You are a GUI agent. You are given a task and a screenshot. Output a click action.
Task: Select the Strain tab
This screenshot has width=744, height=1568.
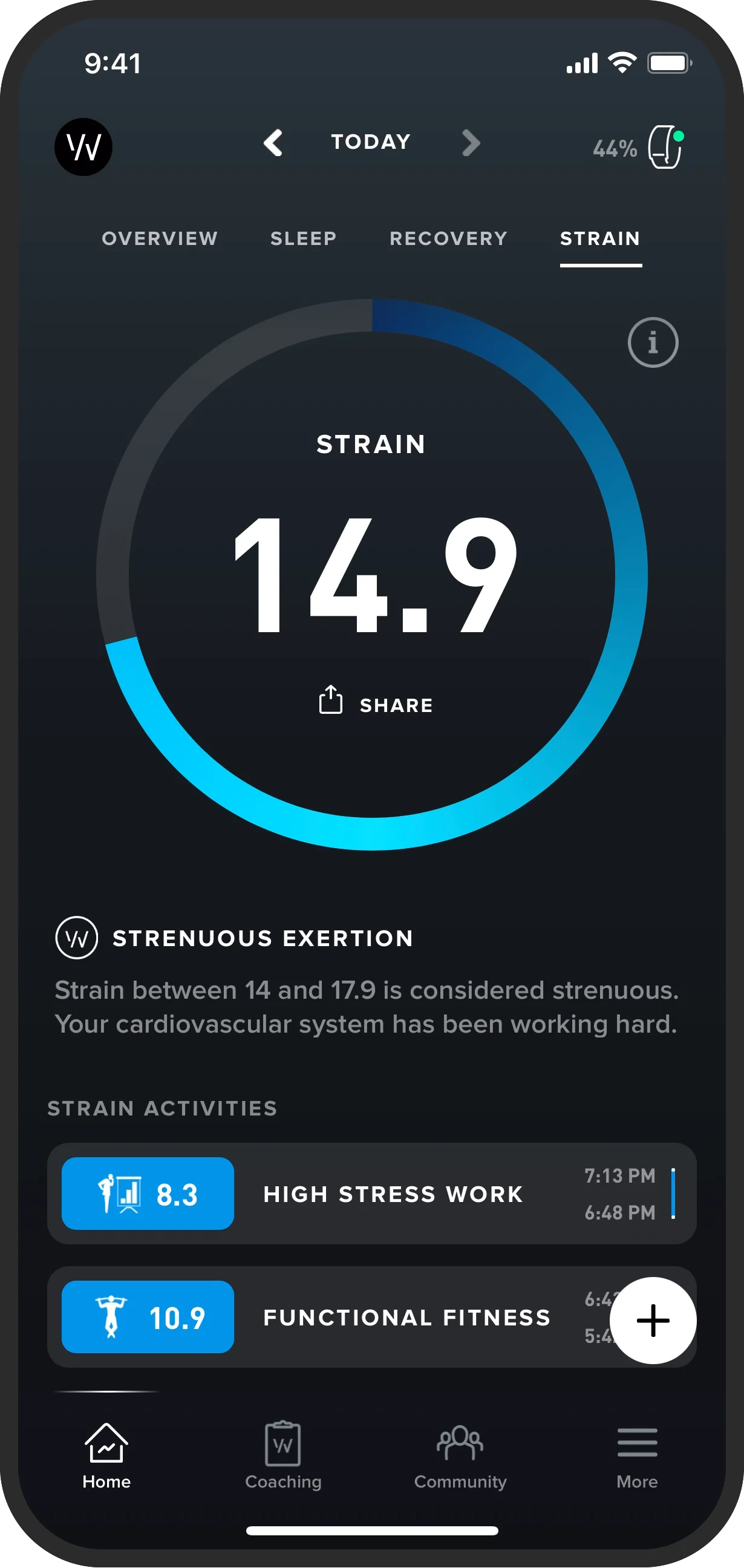pos(599,238)
